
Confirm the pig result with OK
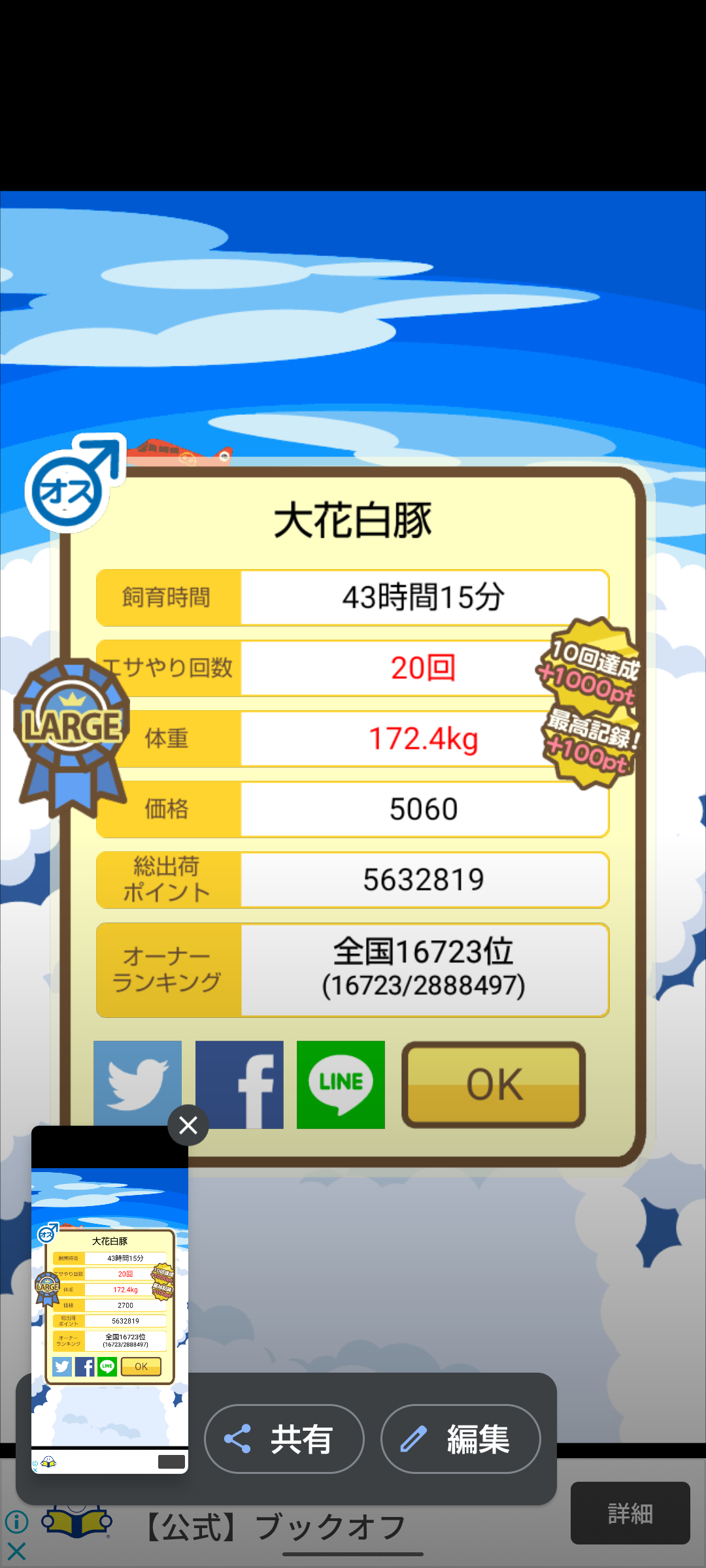[494, 1085]
